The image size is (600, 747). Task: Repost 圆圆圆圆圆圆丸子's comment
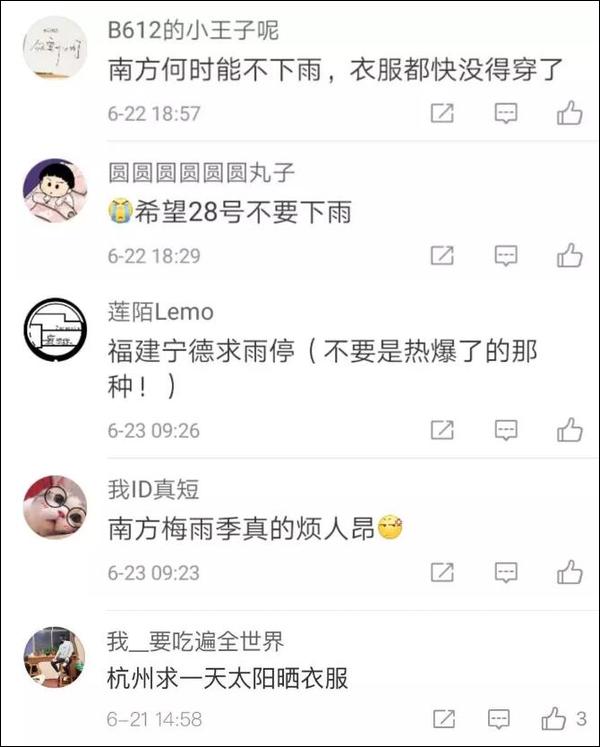[x=442, y=256]
